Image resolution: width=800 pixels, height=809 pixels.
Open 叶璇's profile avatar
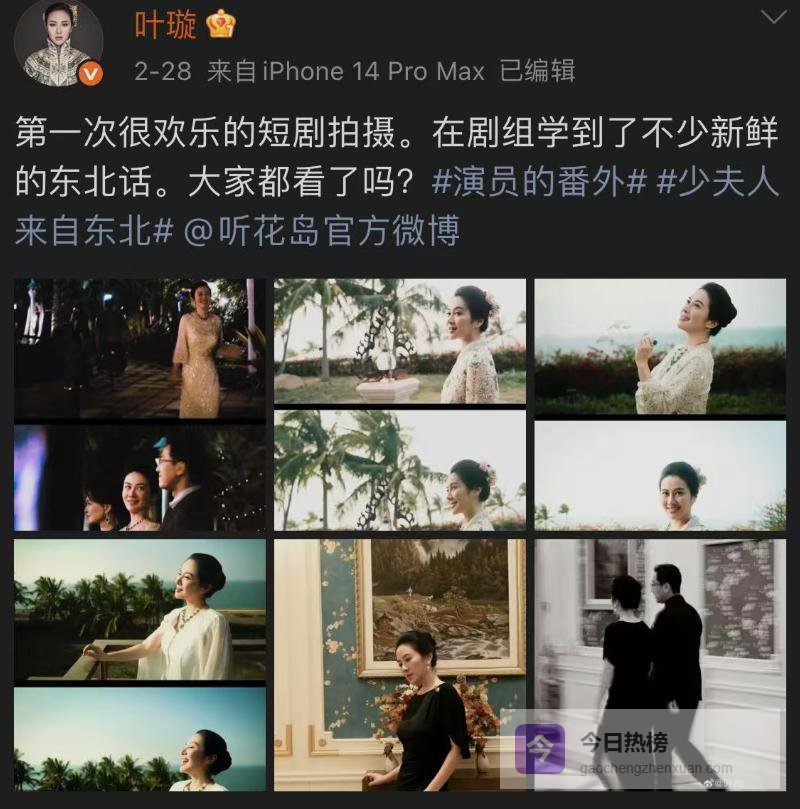click(57, 44)
